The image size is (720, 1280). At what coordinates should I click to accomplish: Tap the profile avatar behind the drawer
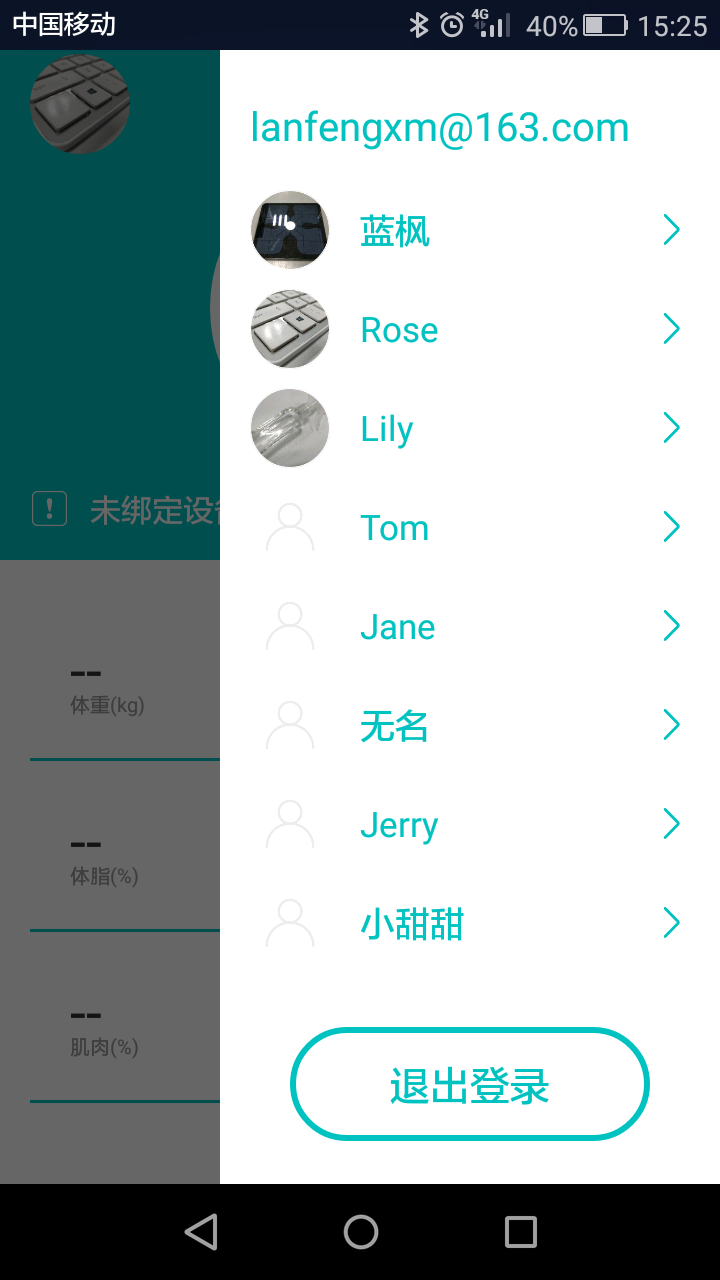pyautogui.click(x=80, y=103)
